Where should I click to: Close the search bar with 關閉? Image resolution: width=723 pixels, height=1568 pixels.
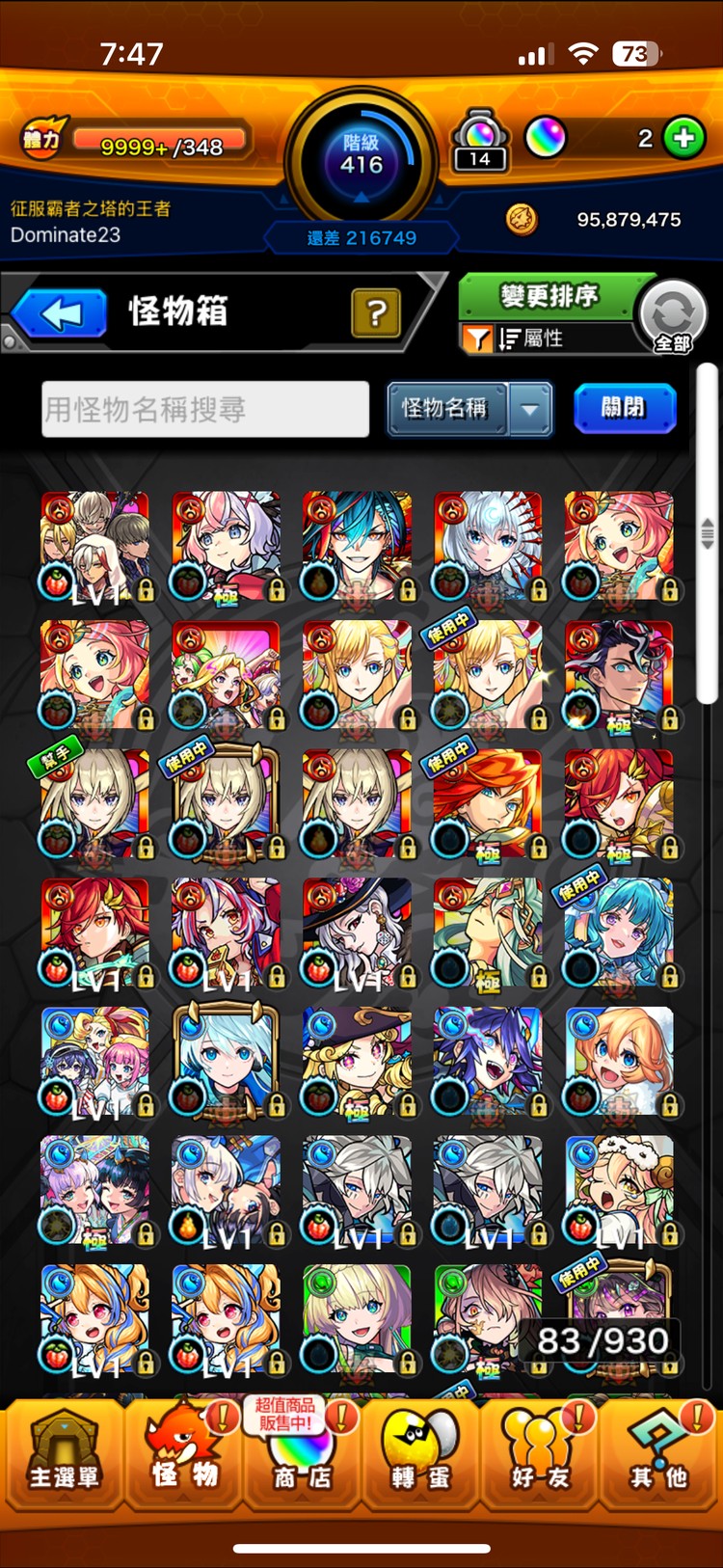click(624, 408)
